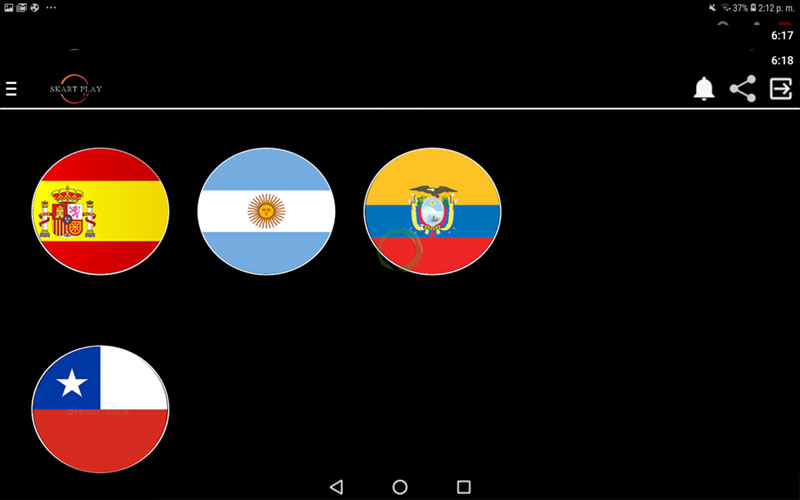Share the app via share icon
This screenshot has height=500, width=800.
click(742, 89)
